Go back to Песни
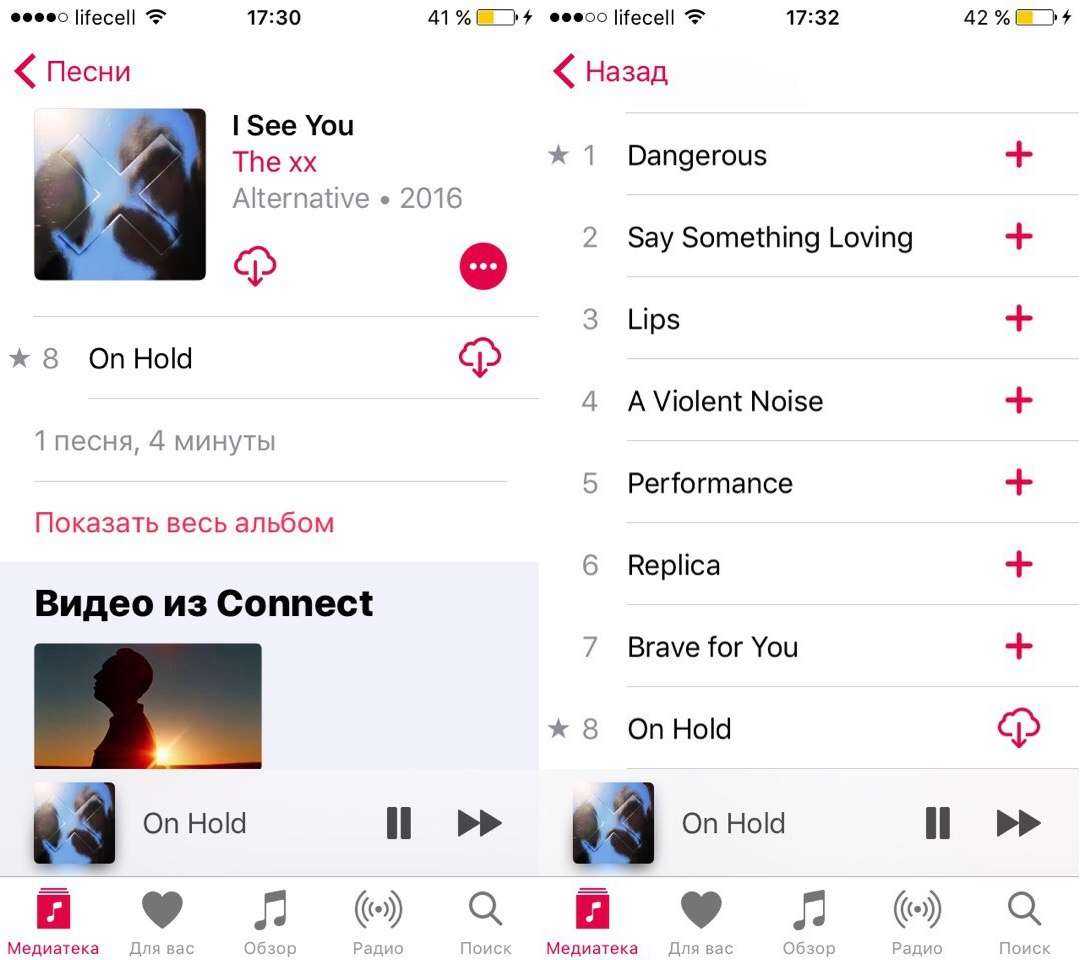The height and width of the screenshot is (960, 1080). pyautogui.click(x=73, y=72)
